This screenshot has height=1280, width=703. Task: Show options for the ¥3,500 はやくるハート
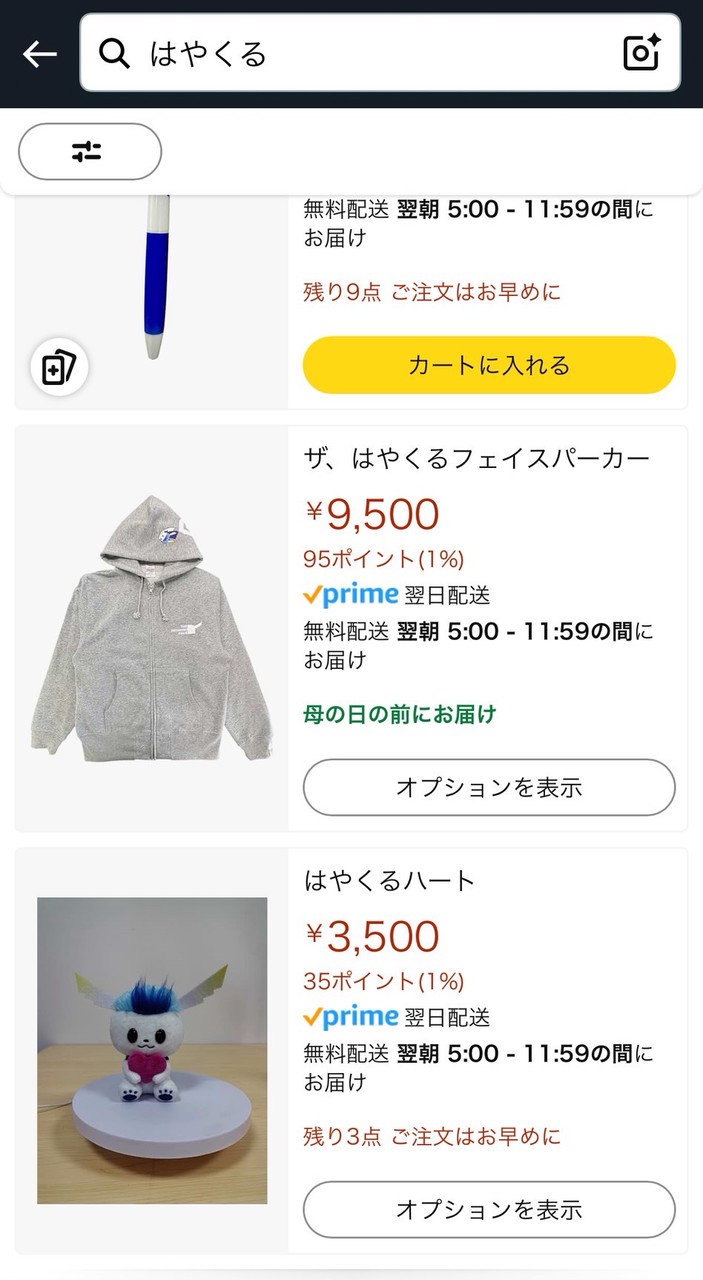[489, 1209]
